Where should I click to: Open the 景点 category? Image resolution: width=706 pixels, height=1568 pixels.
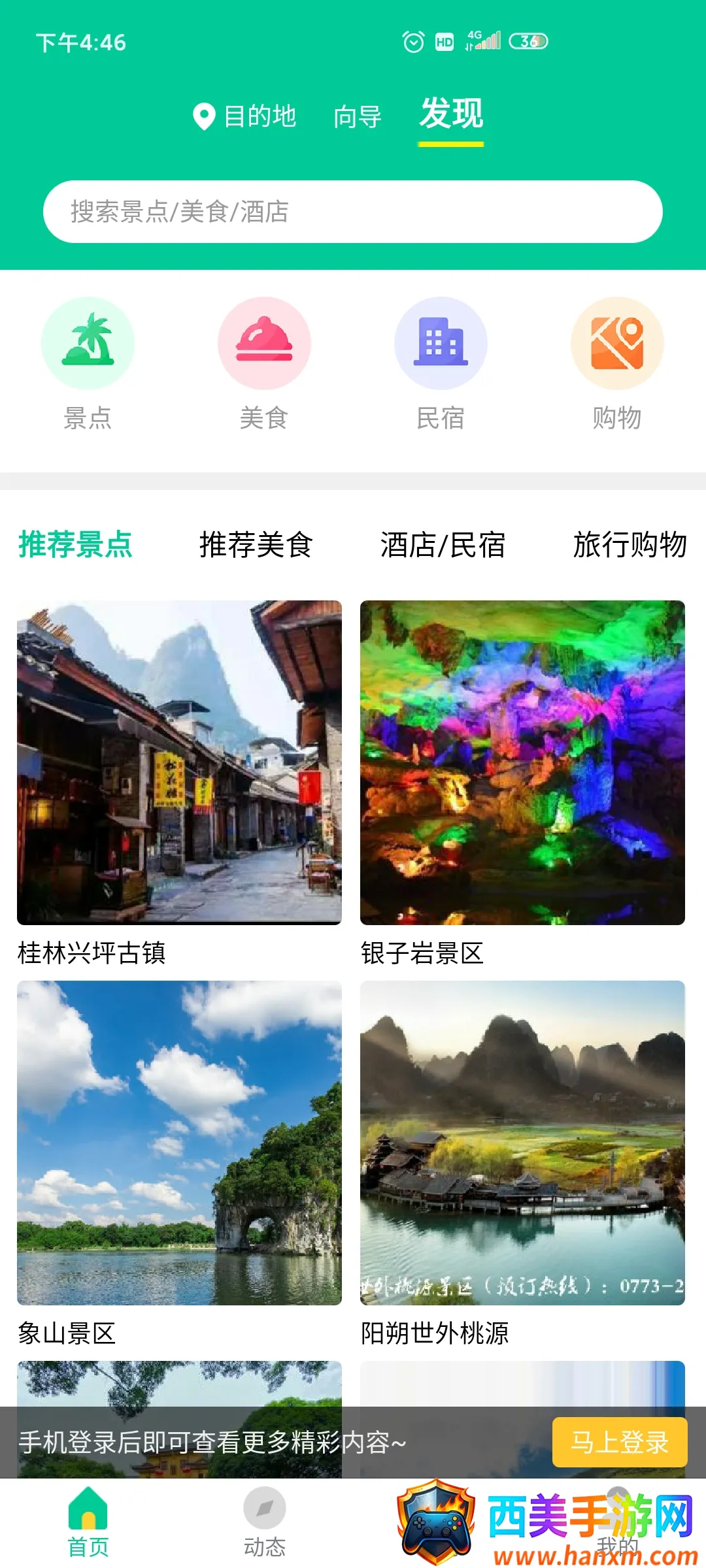pos(88,363)
